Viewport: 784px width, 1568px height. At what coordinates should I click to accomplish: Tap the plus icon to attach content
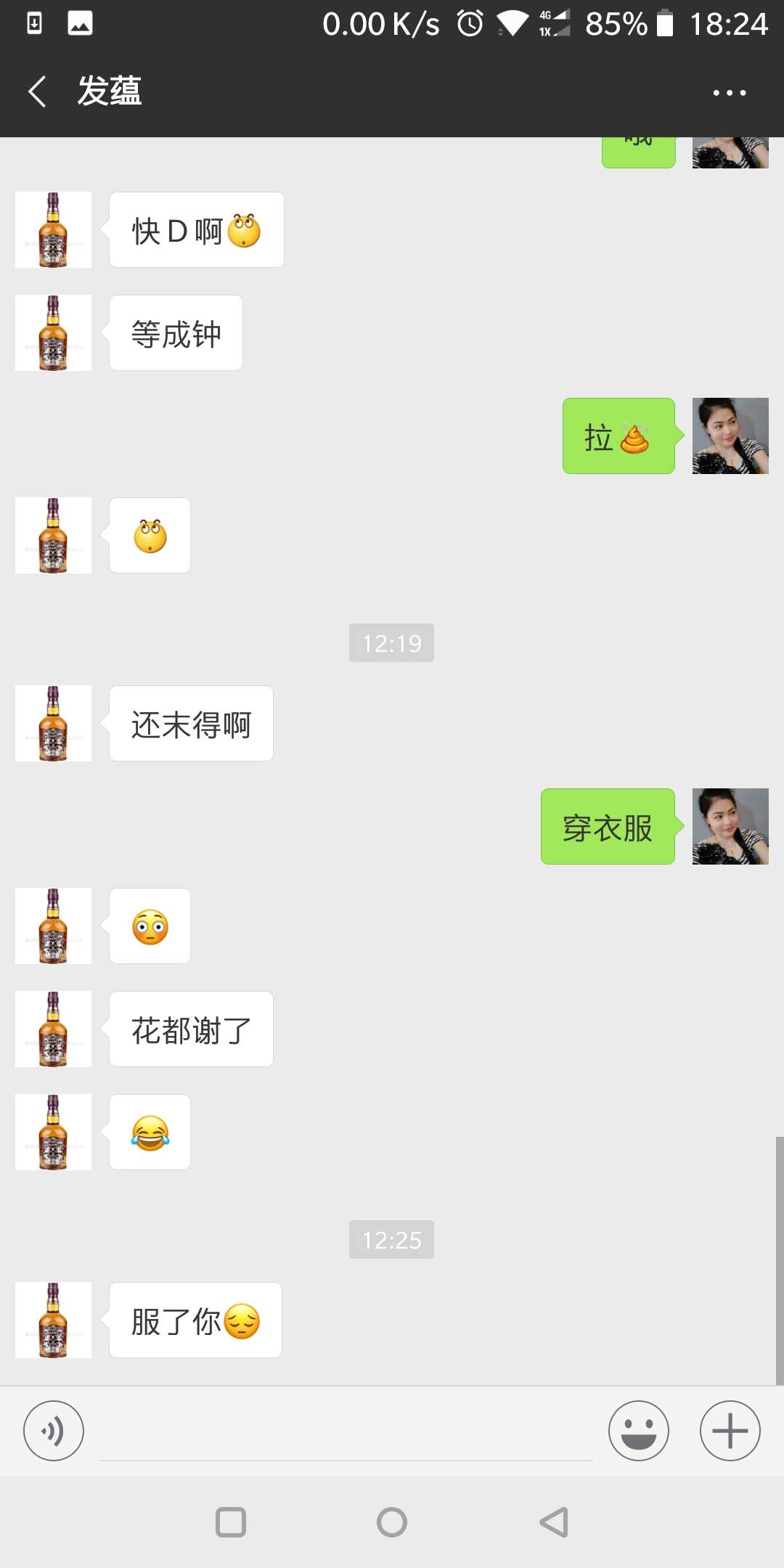730,1430
